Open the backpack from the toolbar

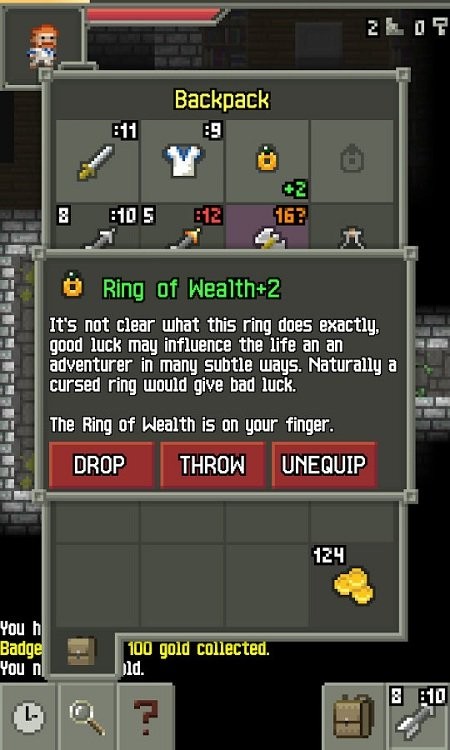354,717
